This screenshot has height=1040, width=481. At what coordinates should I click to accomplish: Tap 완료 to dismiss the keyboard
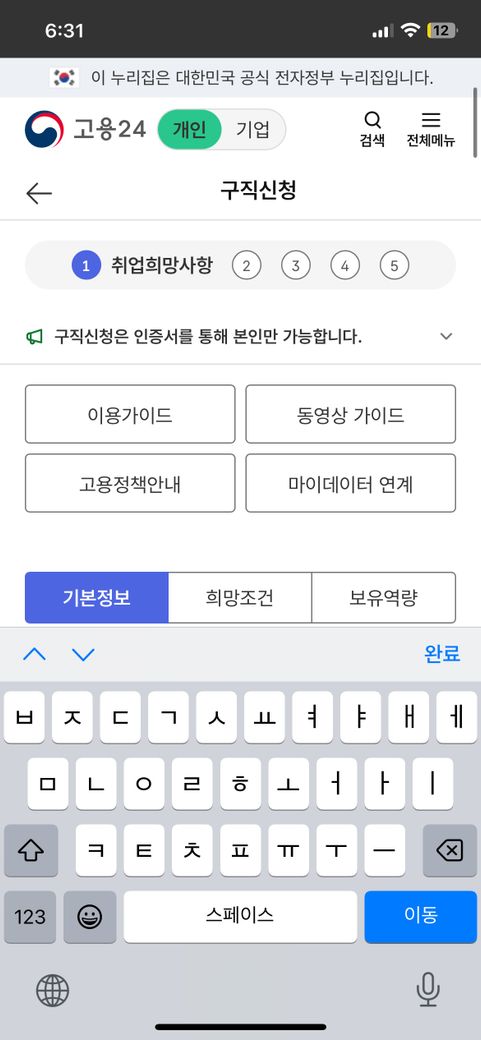442,654
